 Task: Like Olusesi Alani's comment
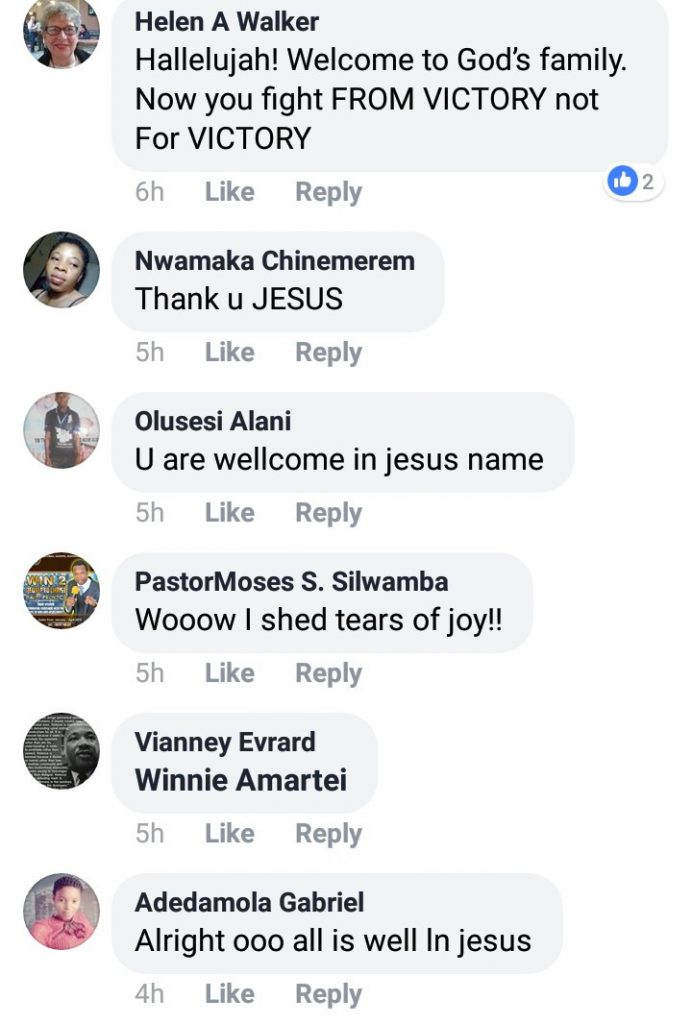pyautogui.click(x=229, y=512)
